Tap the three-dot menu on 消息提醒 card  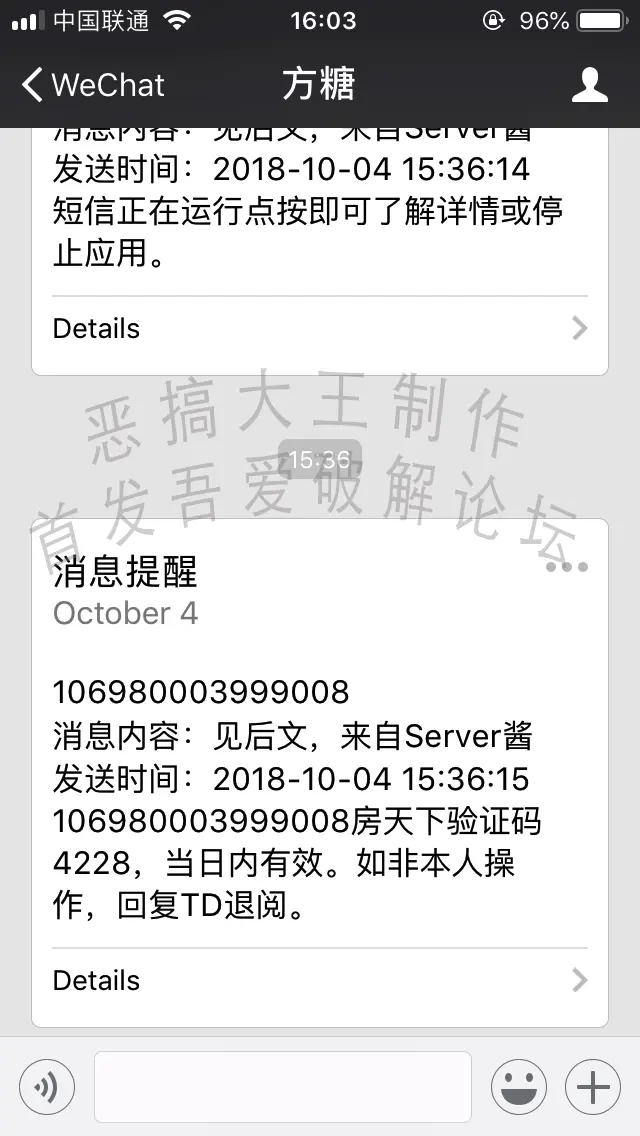[567, 566]
